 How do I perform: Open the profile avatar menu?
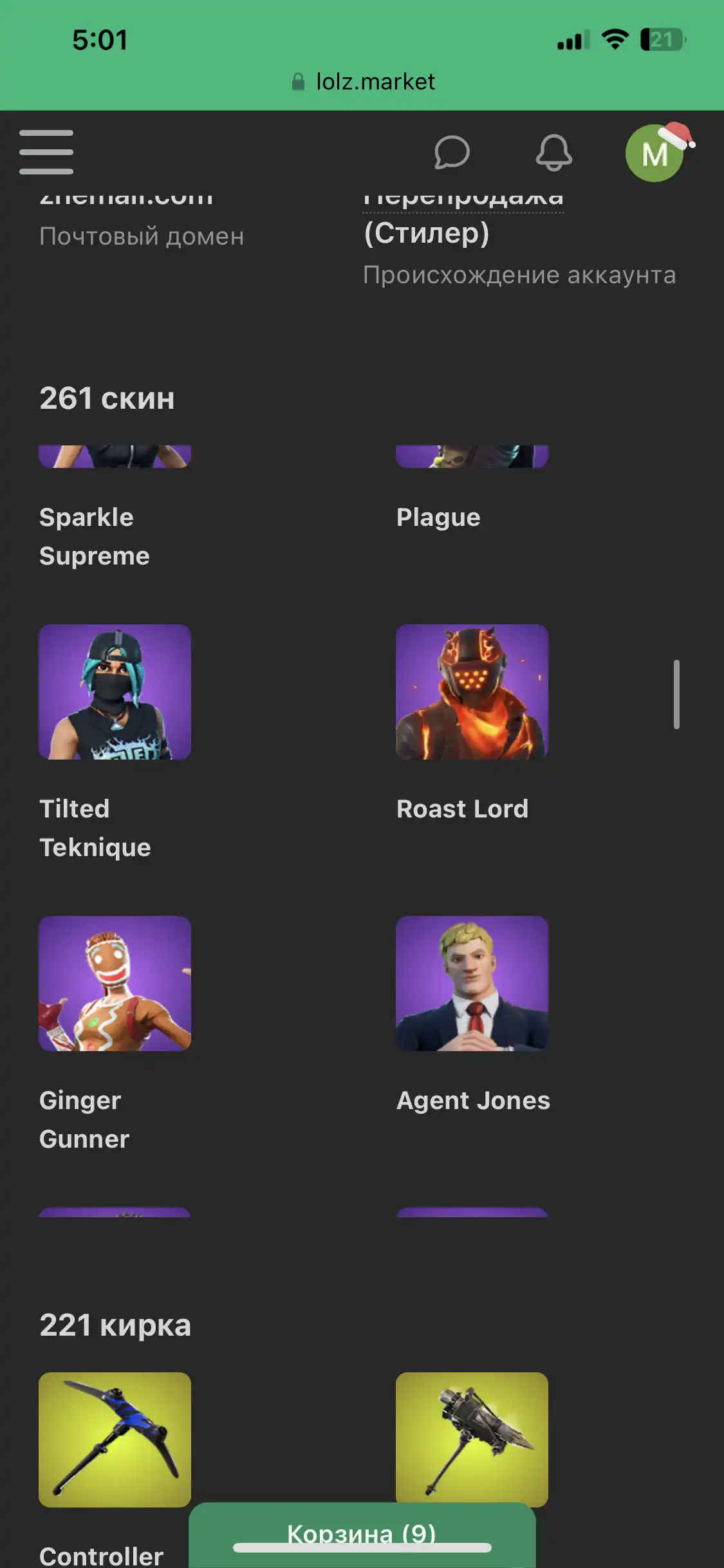click(x=655, y=153)
